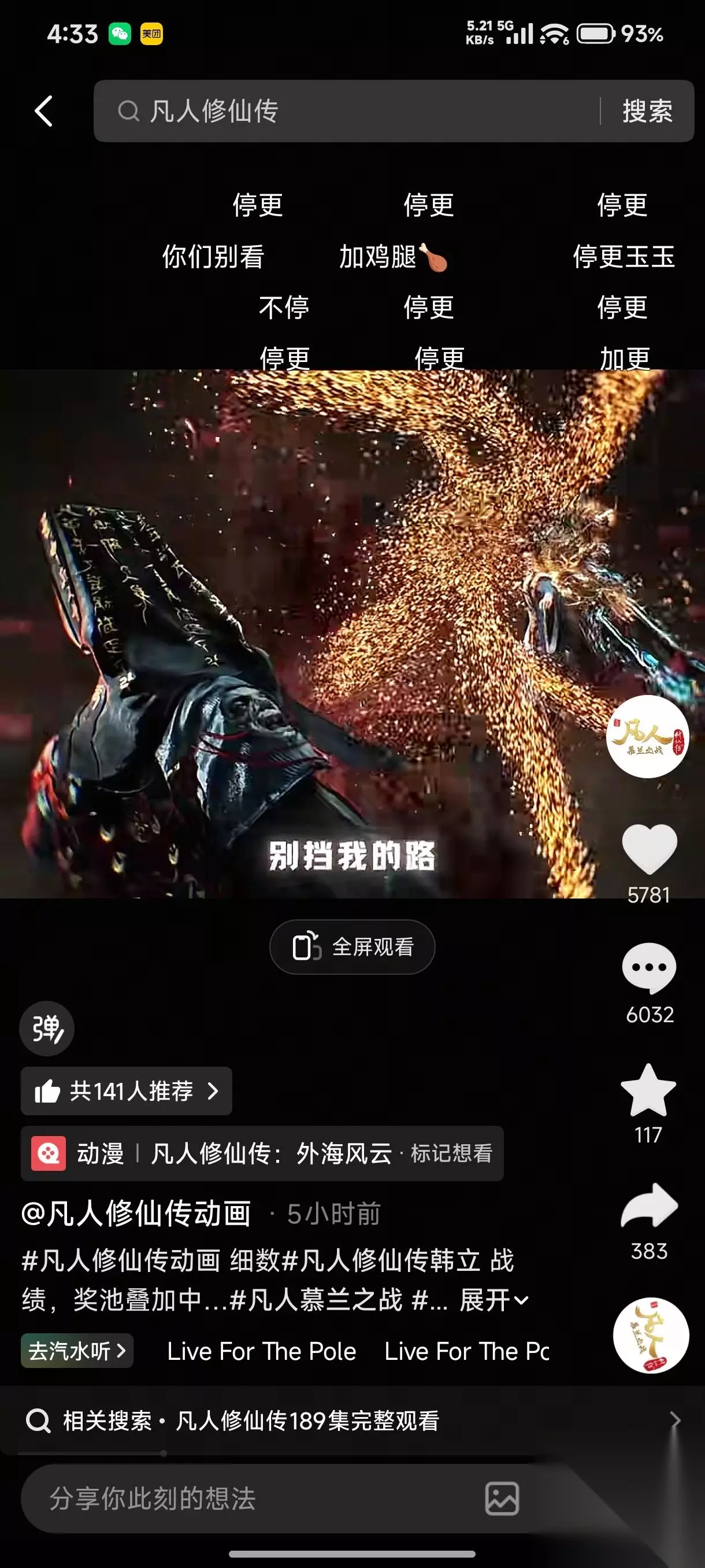Expand the caption with 展开

tap(494, 1300)
